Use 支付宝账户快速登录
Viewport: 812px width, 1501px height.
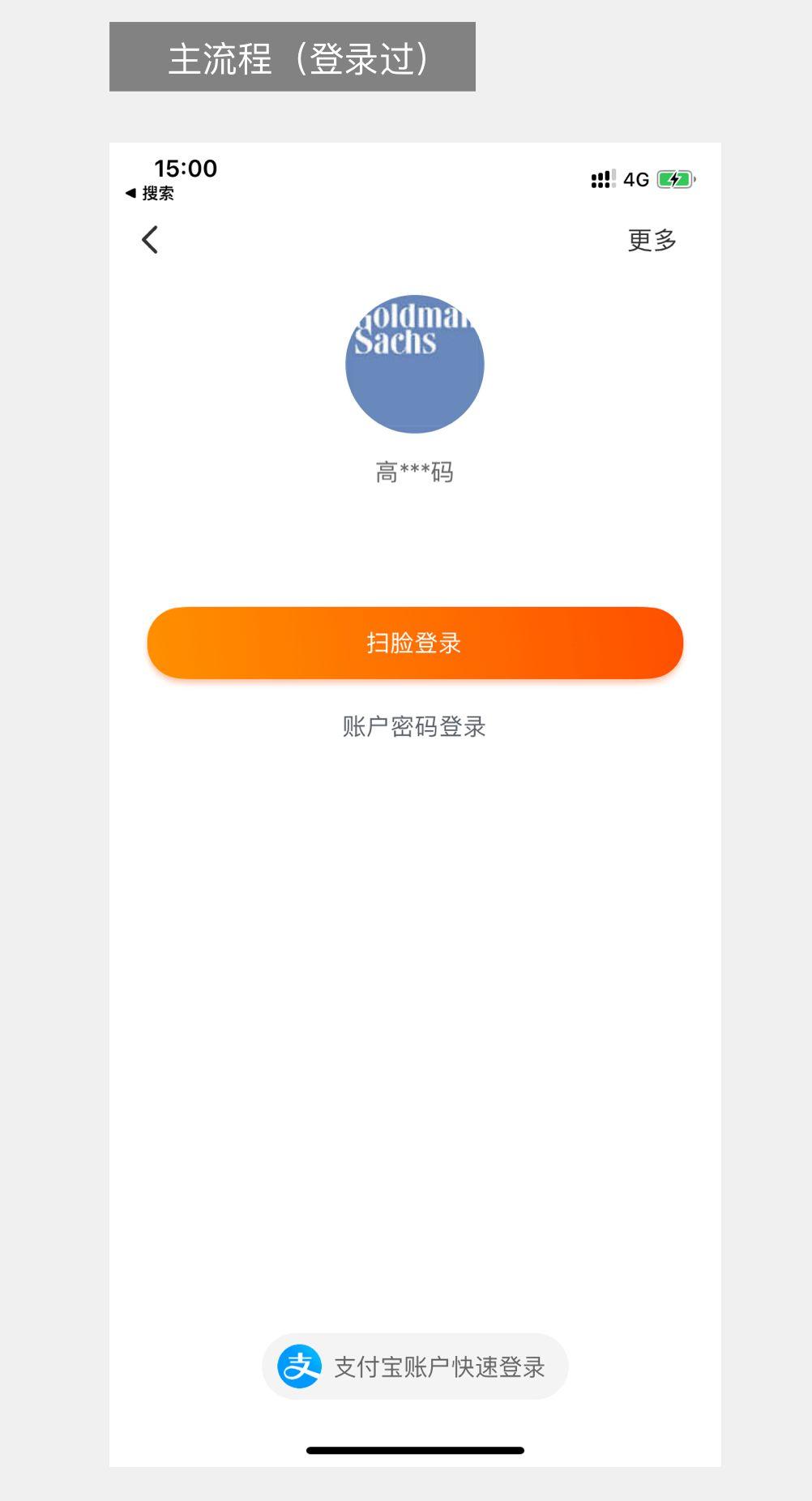[x=415, y=1366]
